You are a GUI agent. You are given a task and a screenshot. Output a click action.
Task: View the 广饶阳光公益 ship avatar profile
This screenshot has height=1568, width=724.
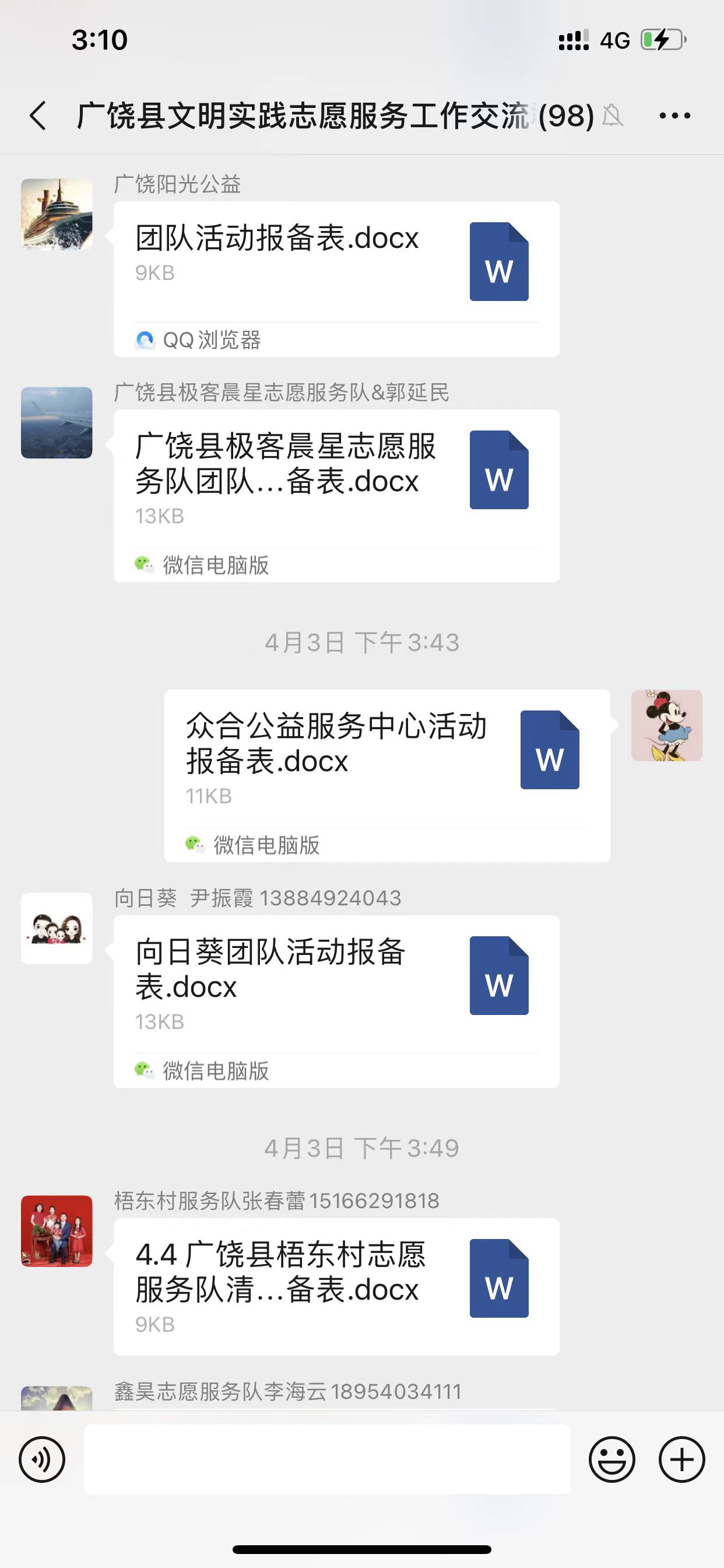57,214
